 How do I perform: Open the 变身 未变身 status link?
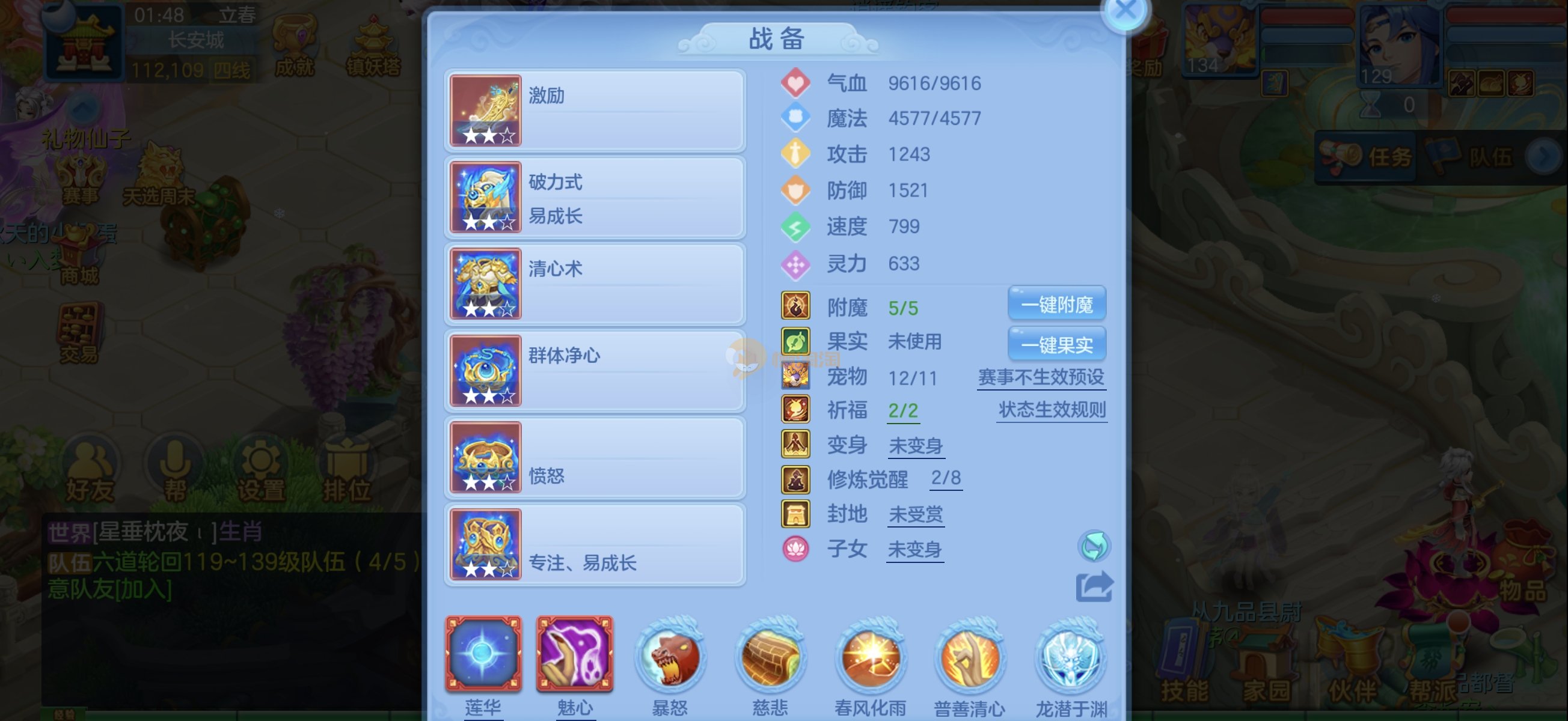click(916, 446)
